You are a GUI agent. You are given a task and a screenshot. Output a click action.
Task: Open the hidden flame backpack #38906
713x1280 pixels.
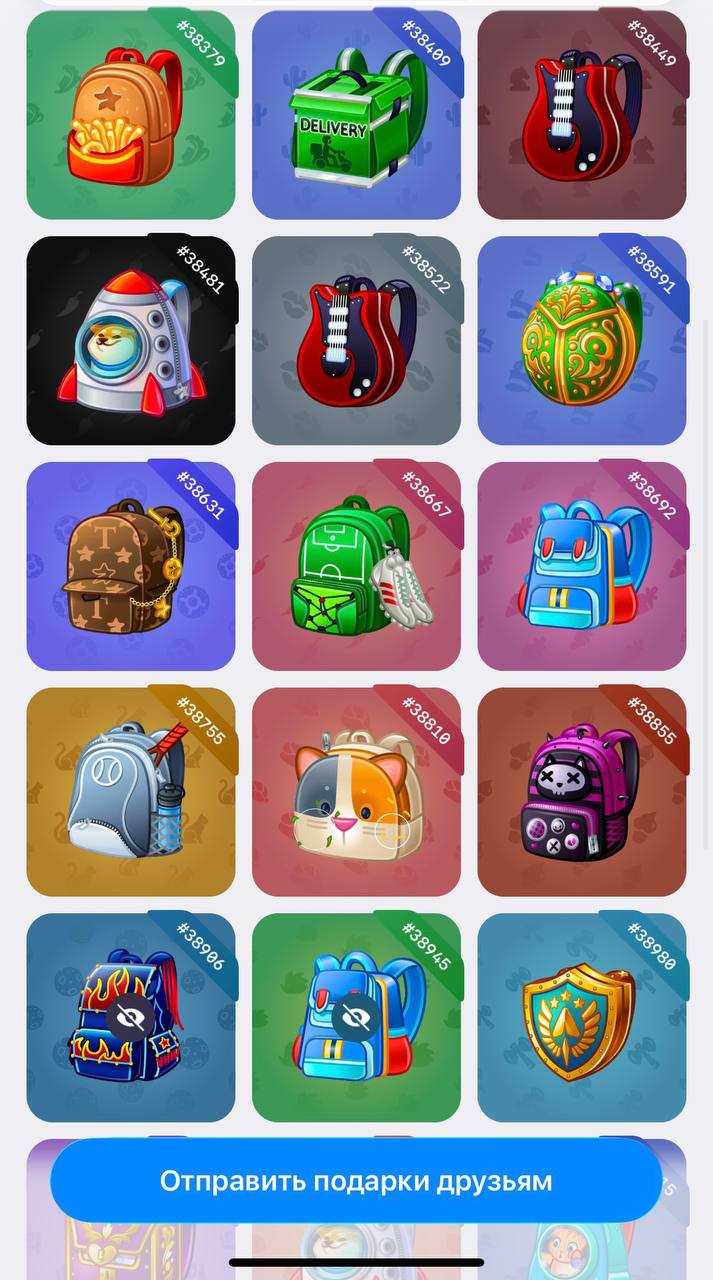point(131,1017)
